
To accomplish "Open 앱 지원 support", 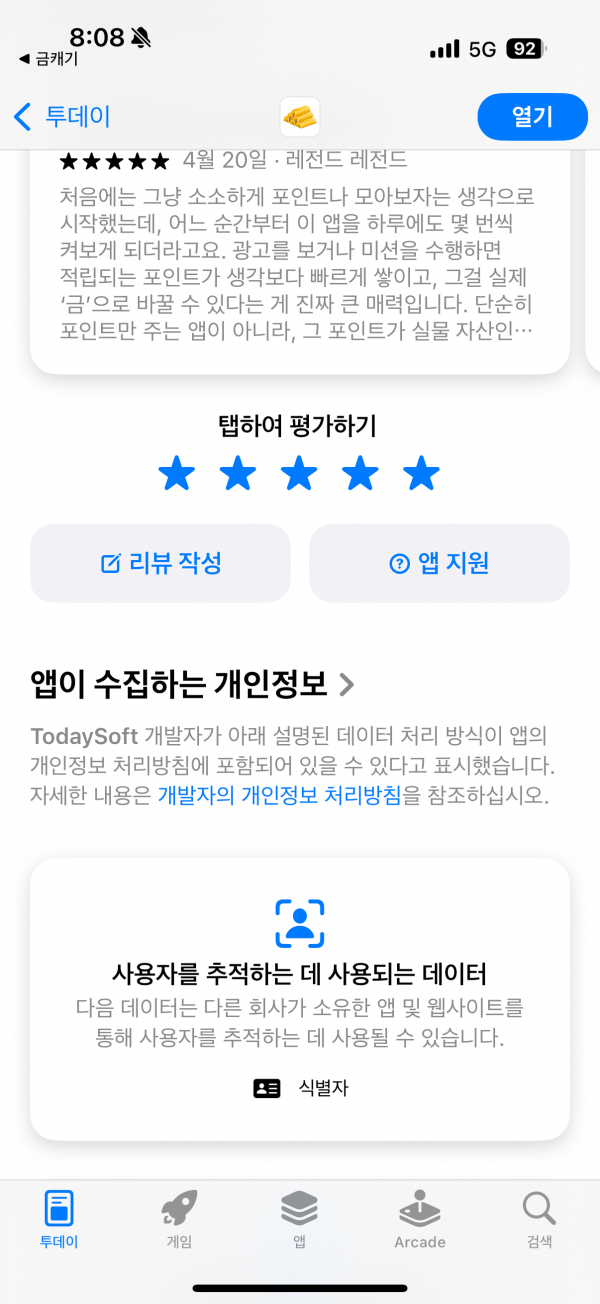I will pos(439,563).
